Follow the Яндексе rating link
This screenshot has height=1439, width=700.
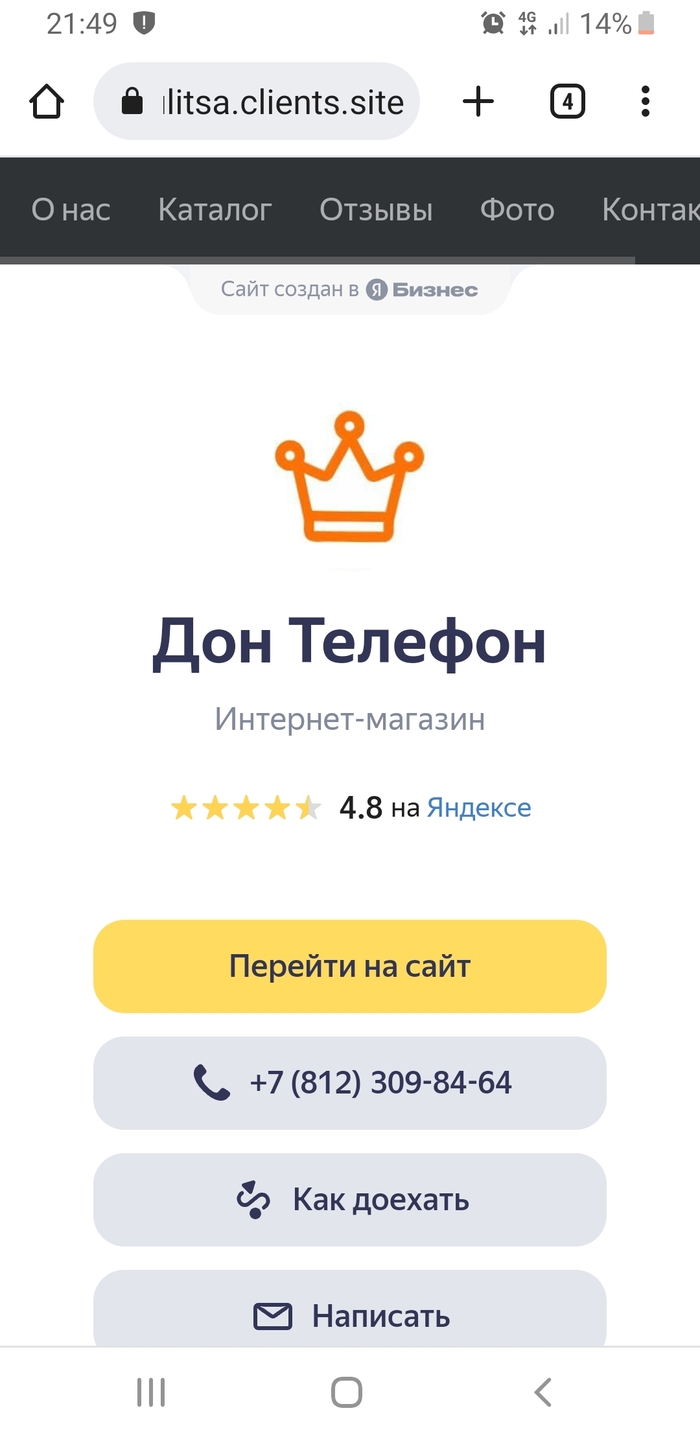pyautogui.click(x=479, y=808)
